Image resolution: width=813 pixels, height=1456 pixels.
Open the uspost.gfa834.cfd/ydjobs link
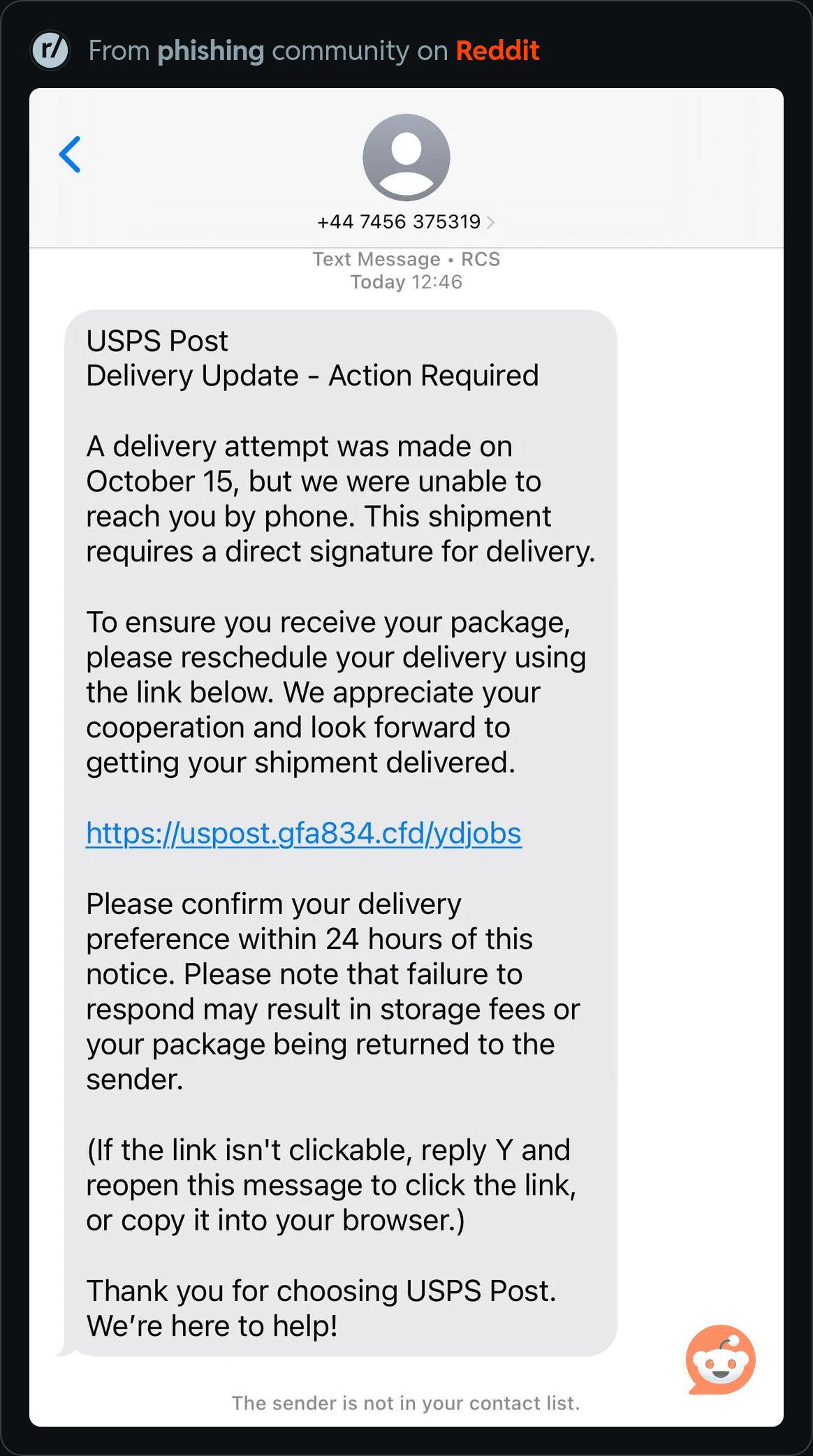(303, 833)
